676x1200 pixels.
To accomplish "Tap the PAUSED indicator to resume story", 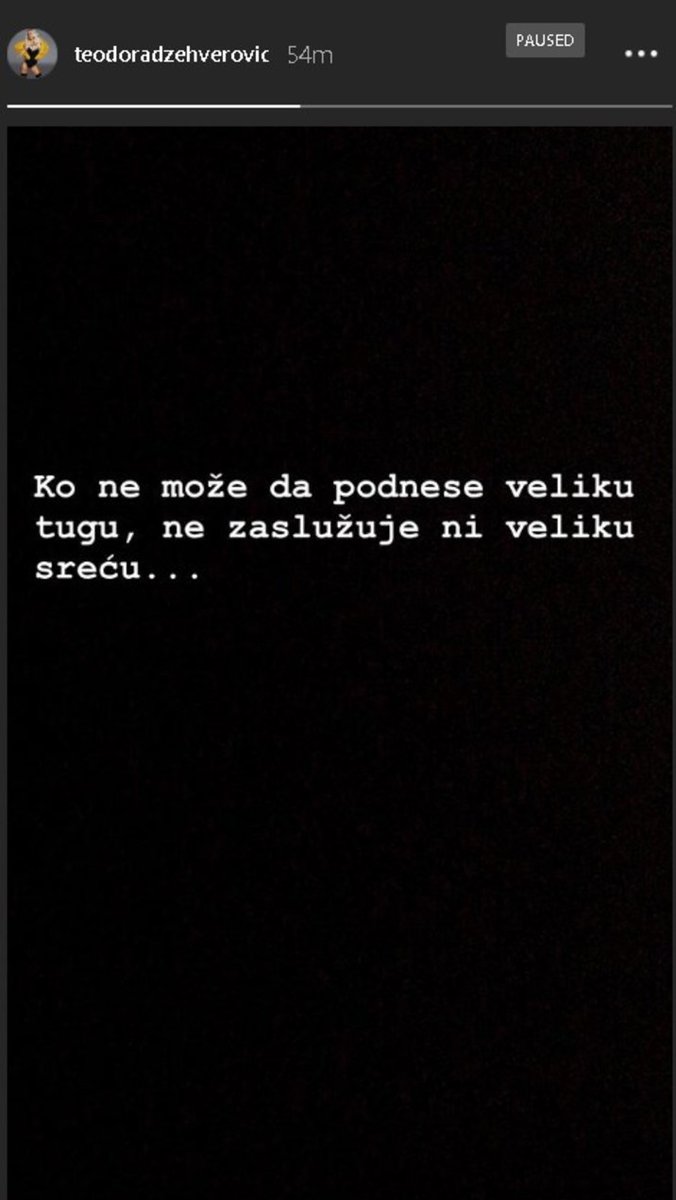I will click(x=544, y=41).
